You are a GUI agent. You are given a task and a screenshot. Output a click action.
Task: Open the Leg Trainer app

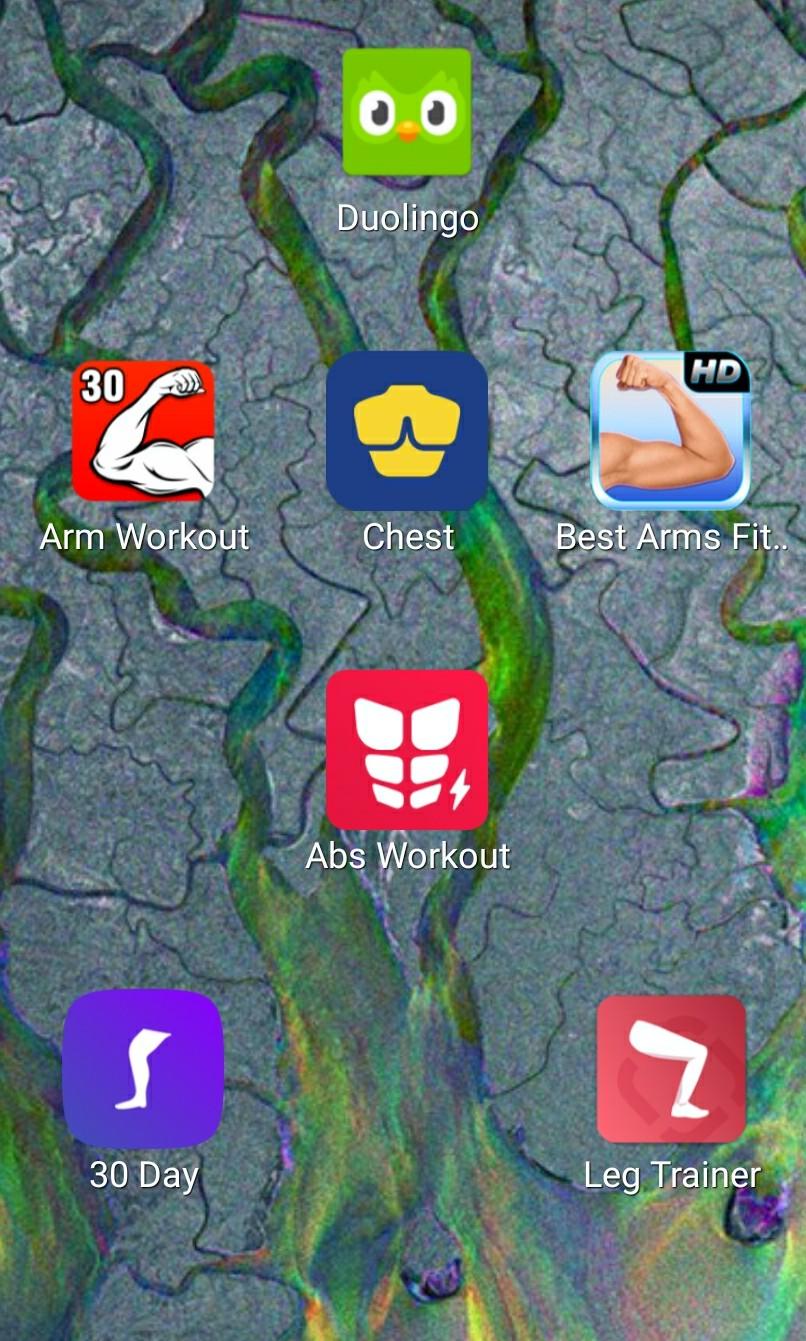click(x=671, y=1069)
